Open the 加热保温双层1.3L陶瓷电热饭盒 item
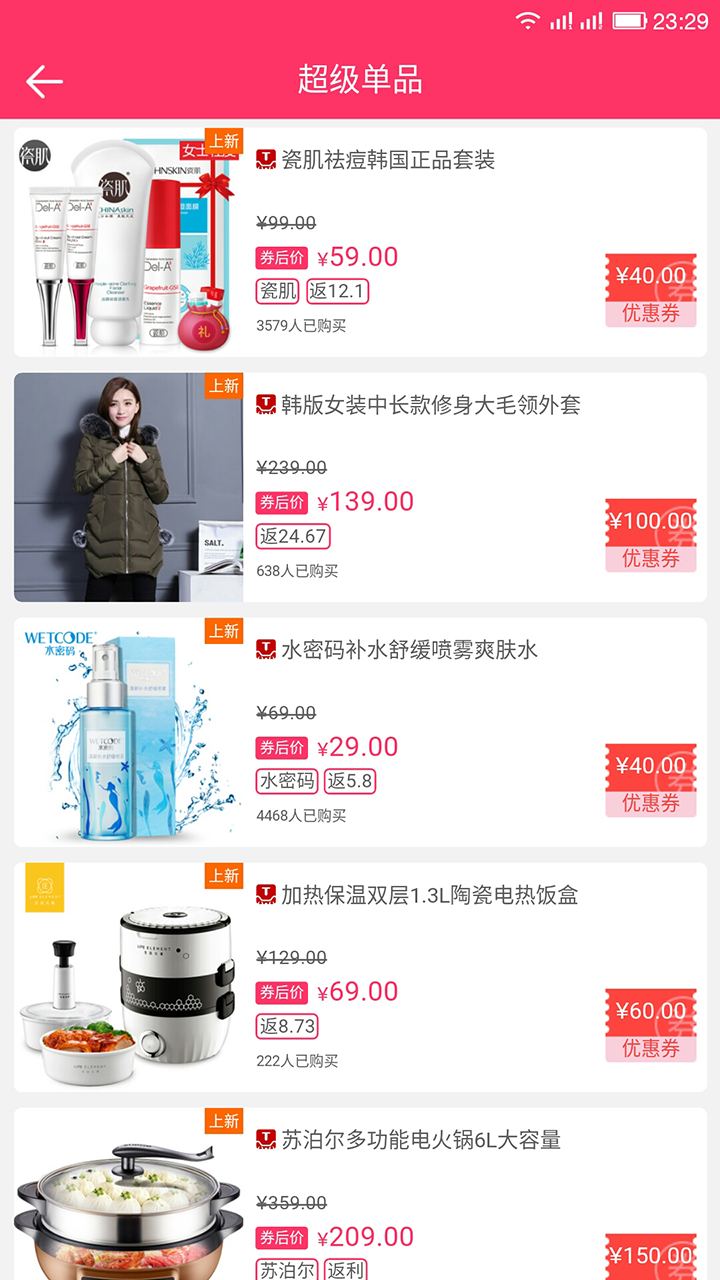Image resolution: width=720 pixels, height=1280 pixels. click(x=429, y=895)
